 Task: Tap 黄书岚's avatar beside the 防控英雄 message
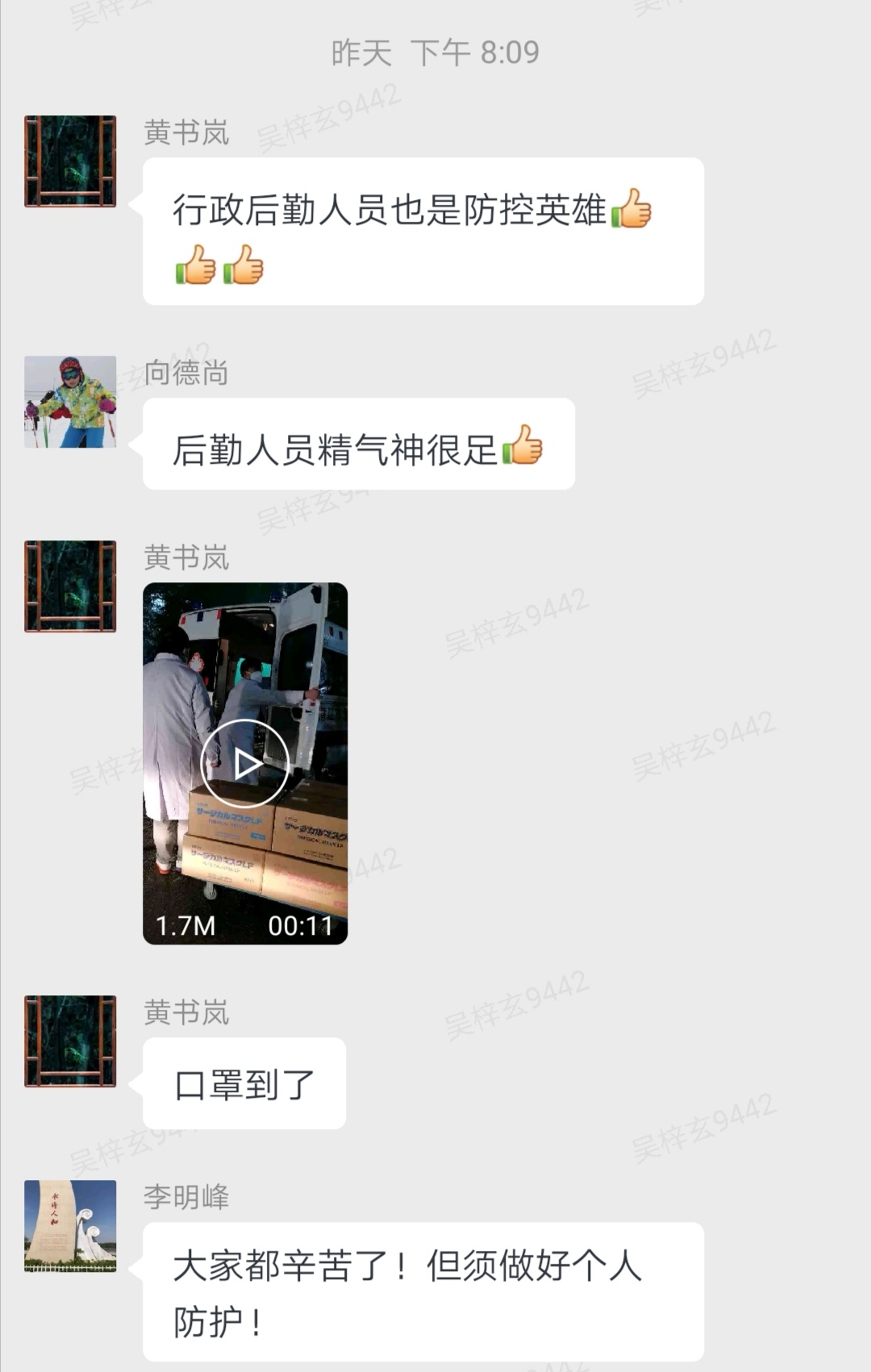[70, 161]
